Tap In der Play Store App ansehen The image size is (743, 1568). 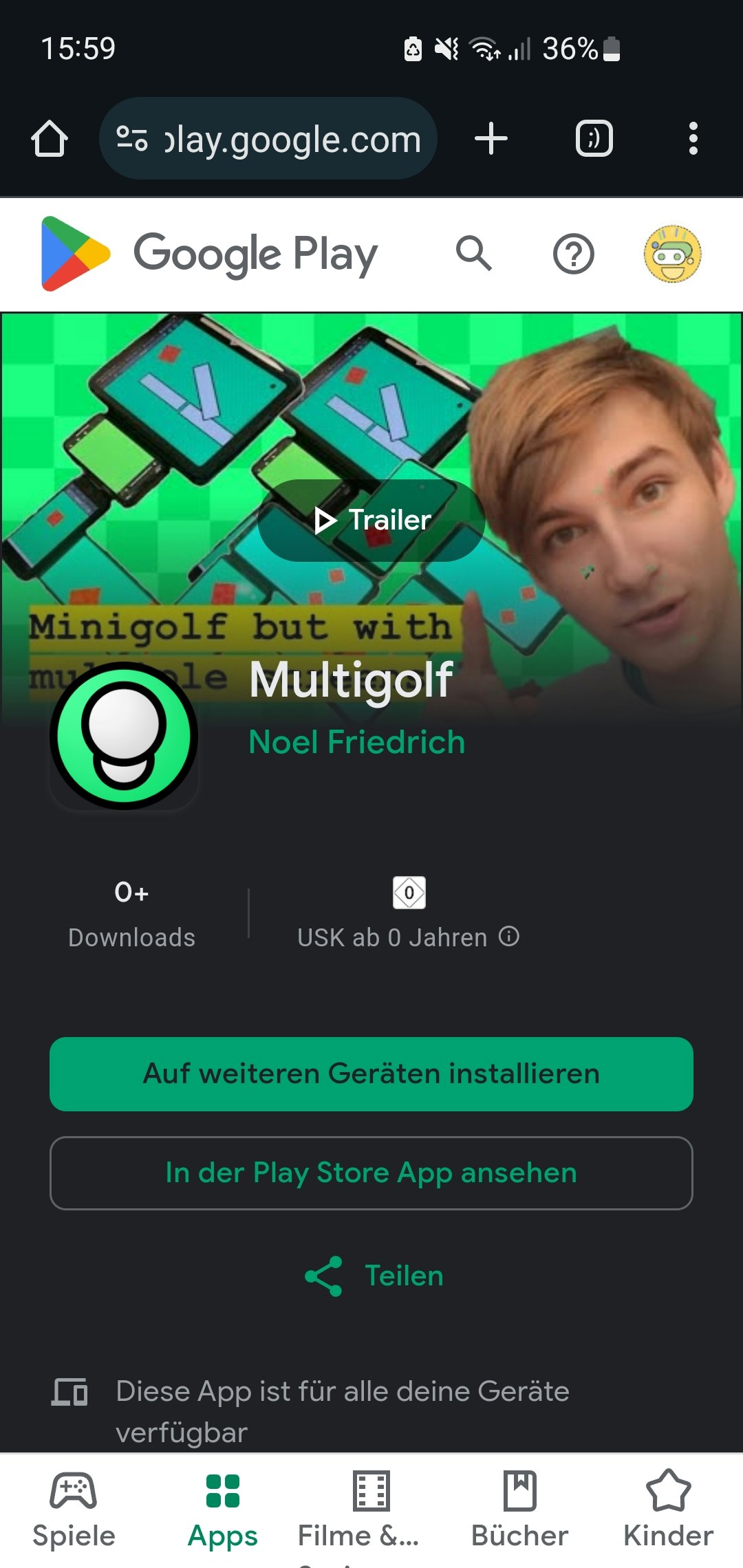tap(371, 1173)
